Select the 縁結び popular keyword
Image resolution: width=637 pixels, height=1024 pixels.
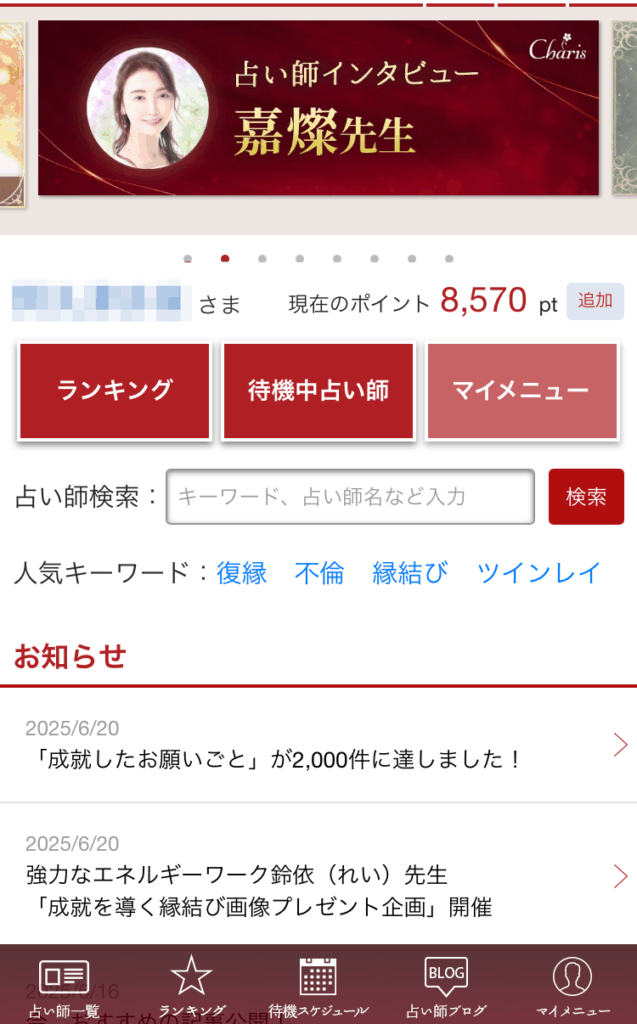point(410,573)
